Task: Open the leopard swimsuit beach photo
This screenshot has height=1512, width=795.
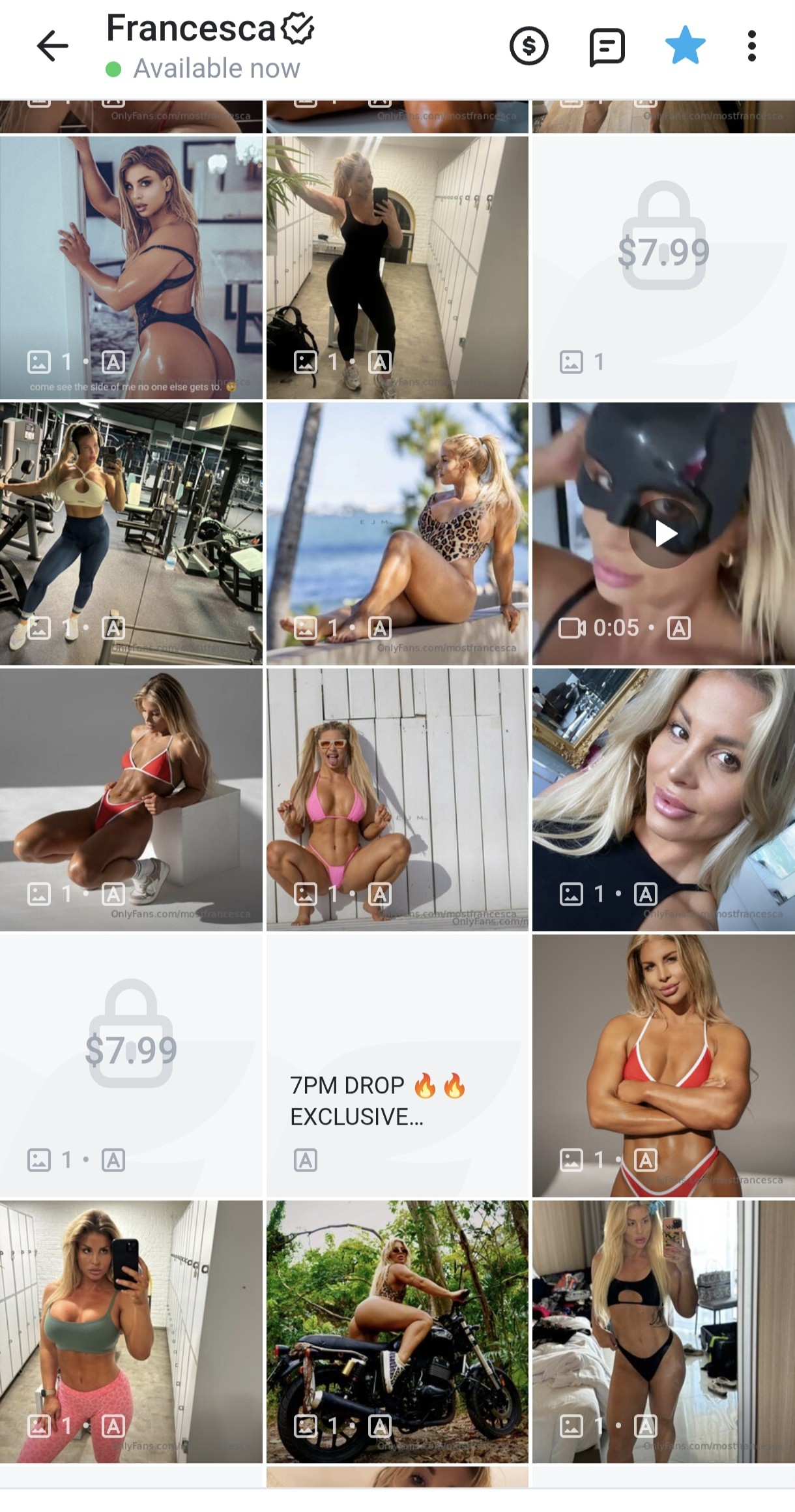Action: point(397,533)
